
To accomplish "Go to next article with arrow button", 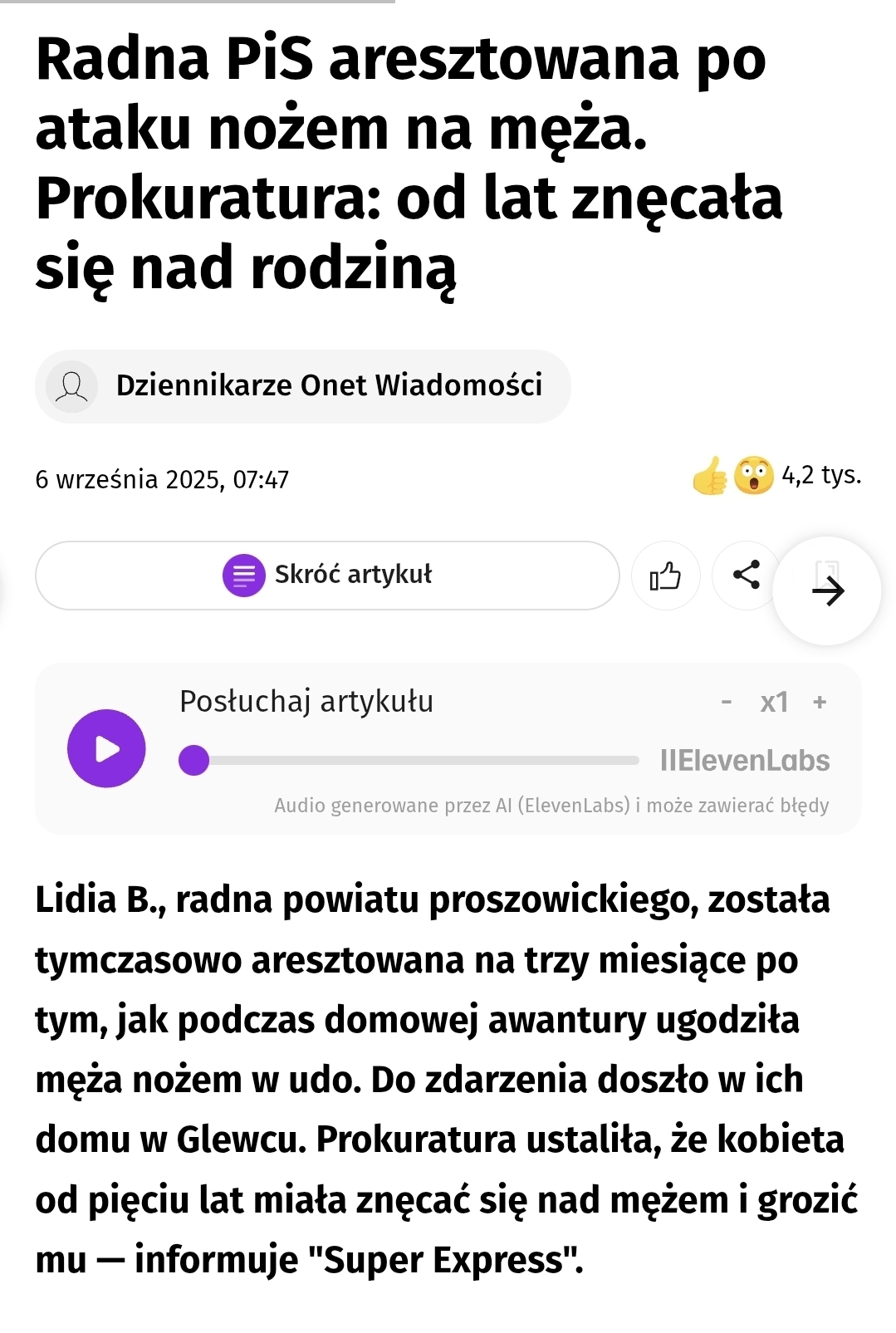I will [x=827, y=591].
